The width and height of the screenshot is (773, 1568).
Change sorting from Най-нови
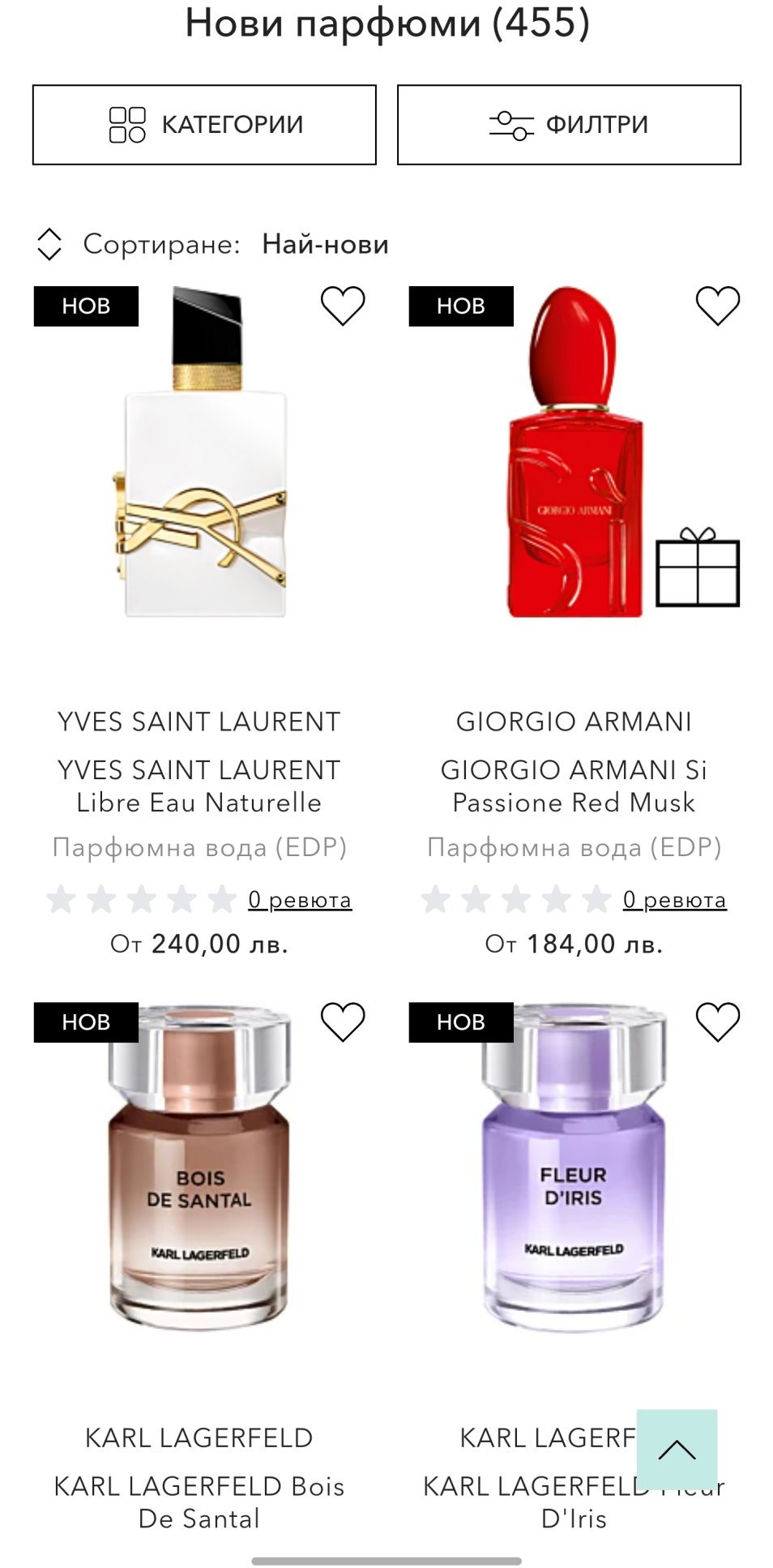click(324, 244)
